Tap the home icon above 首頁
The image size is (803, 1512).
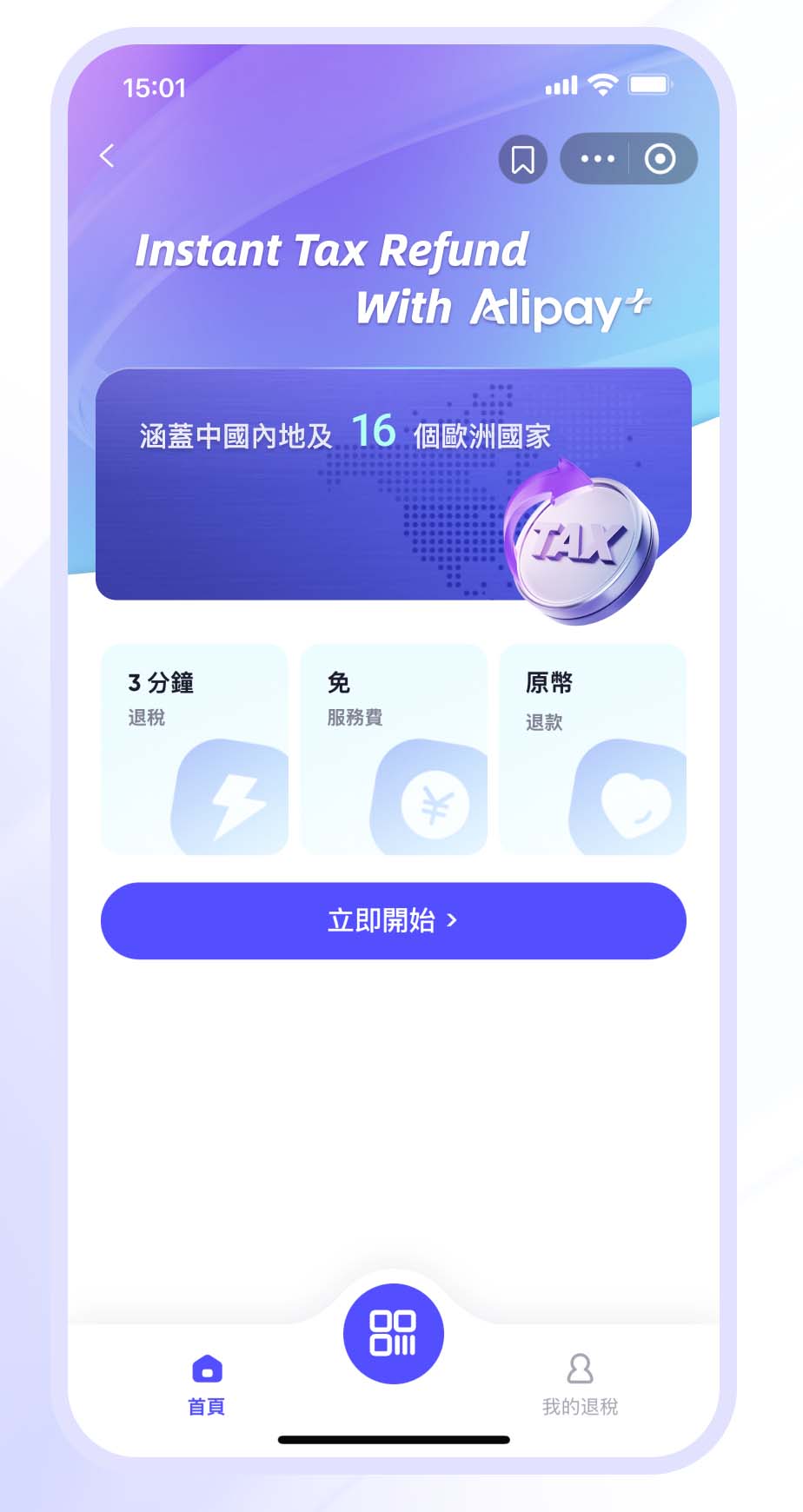tap(207, 1370)
